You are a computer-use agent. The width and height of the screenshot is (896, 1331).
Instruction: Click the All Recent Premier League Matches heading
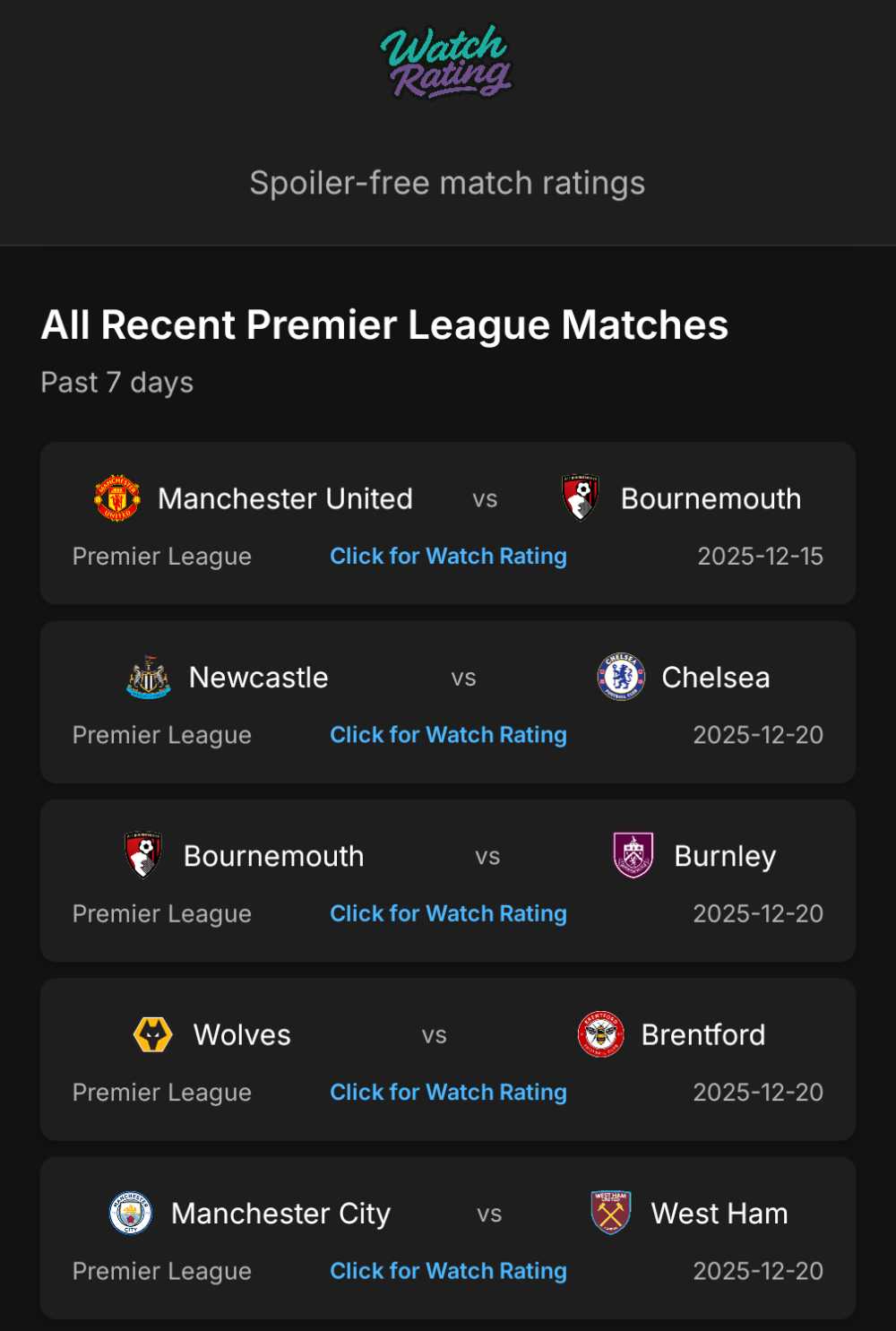pyautogui.click(x=383, y=325)
